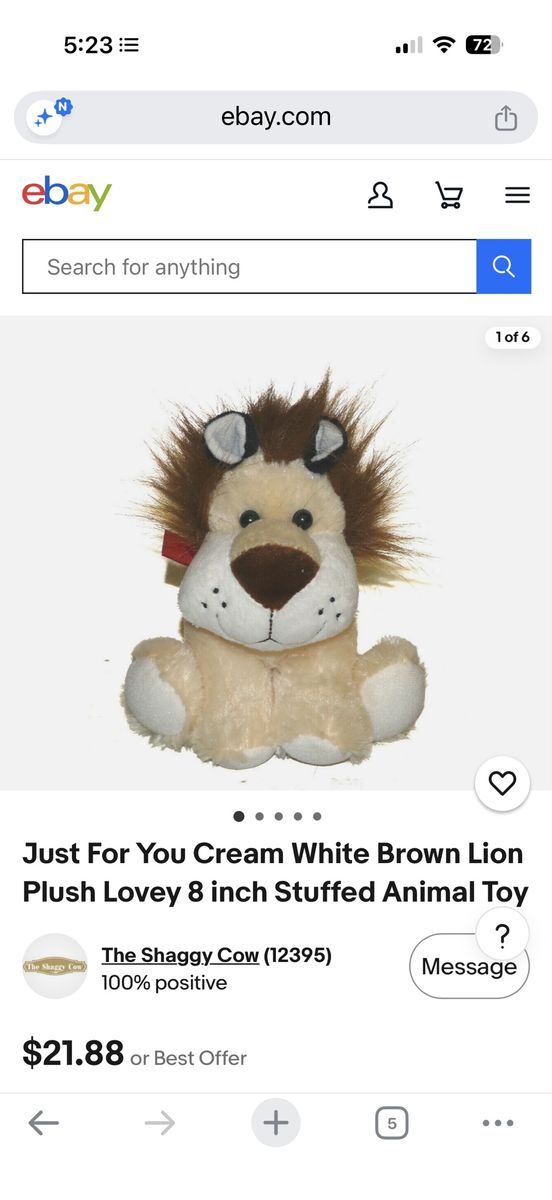Open The Shaggy Cow seller link
552x1200 pixels.
[180, 955]
